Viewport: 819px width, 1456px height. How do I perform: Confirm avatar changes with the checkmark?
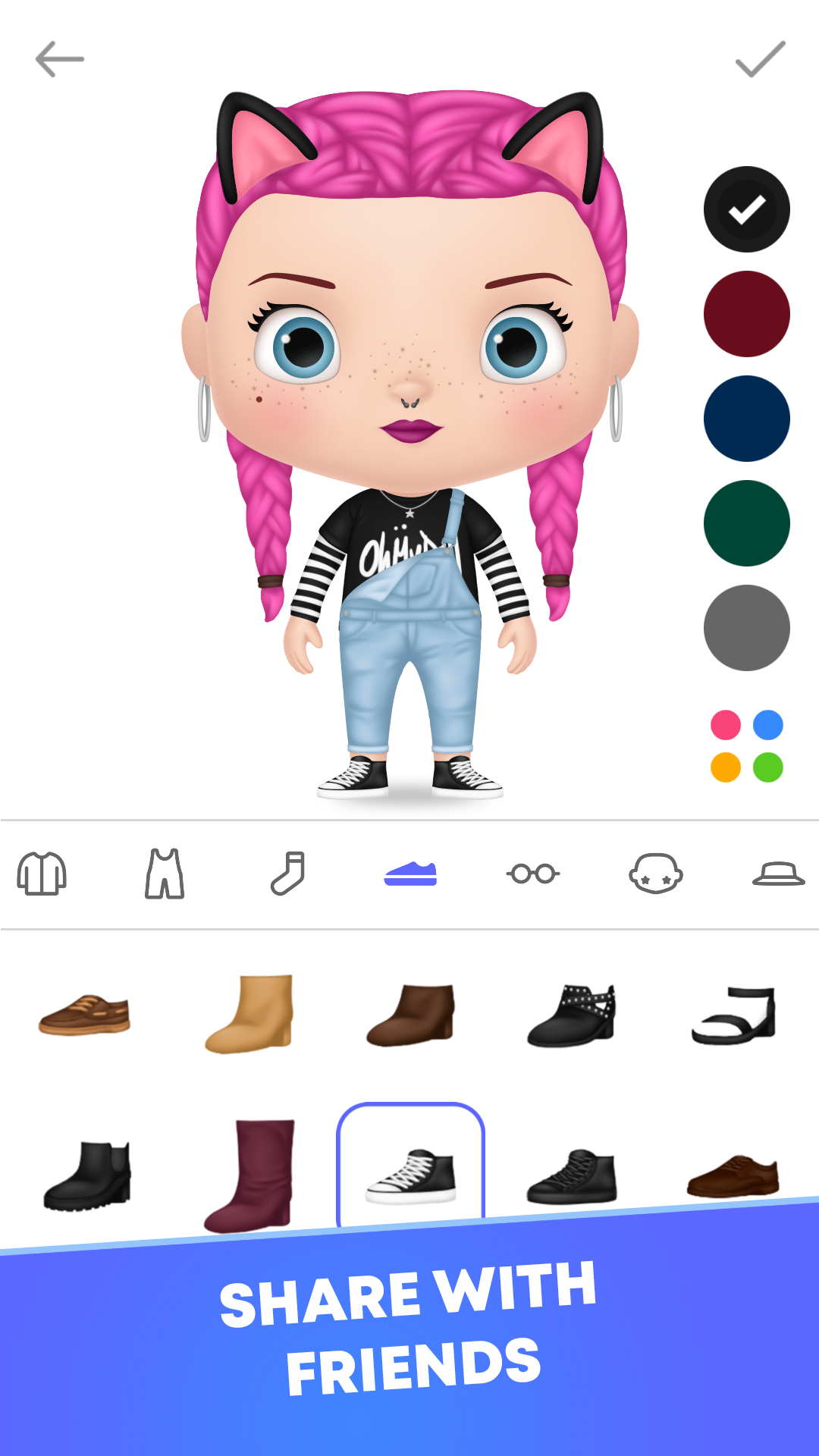click(x=756, y=59)
